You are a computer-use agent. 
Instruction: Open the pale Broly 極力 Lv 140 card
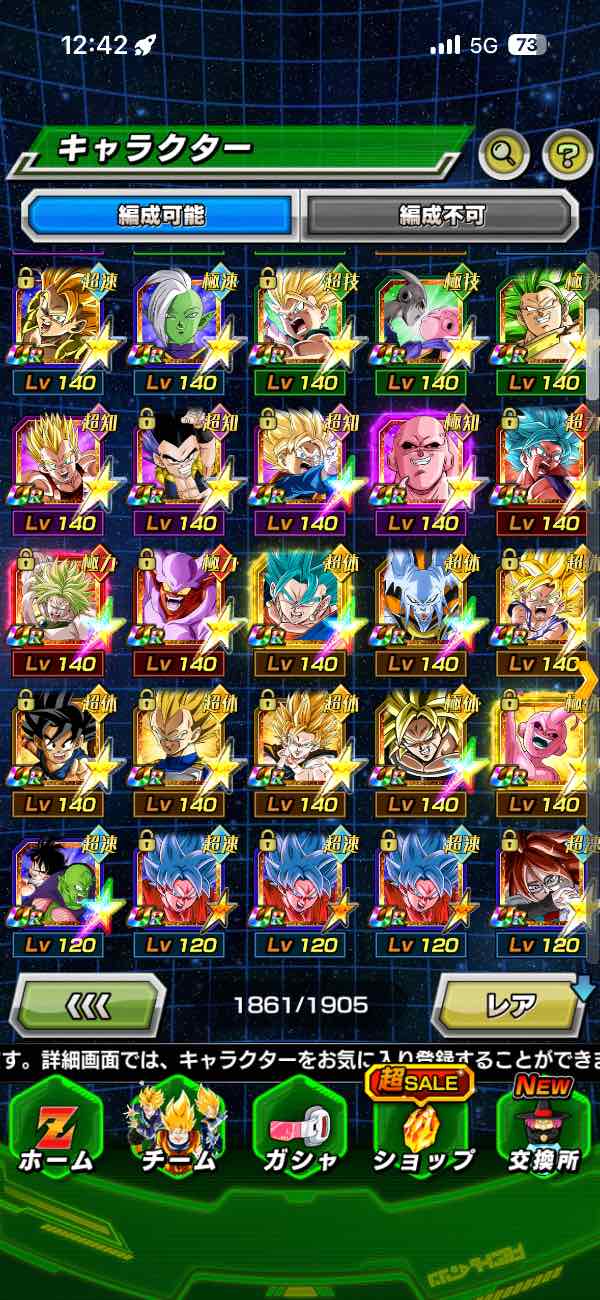click(60, 612)
